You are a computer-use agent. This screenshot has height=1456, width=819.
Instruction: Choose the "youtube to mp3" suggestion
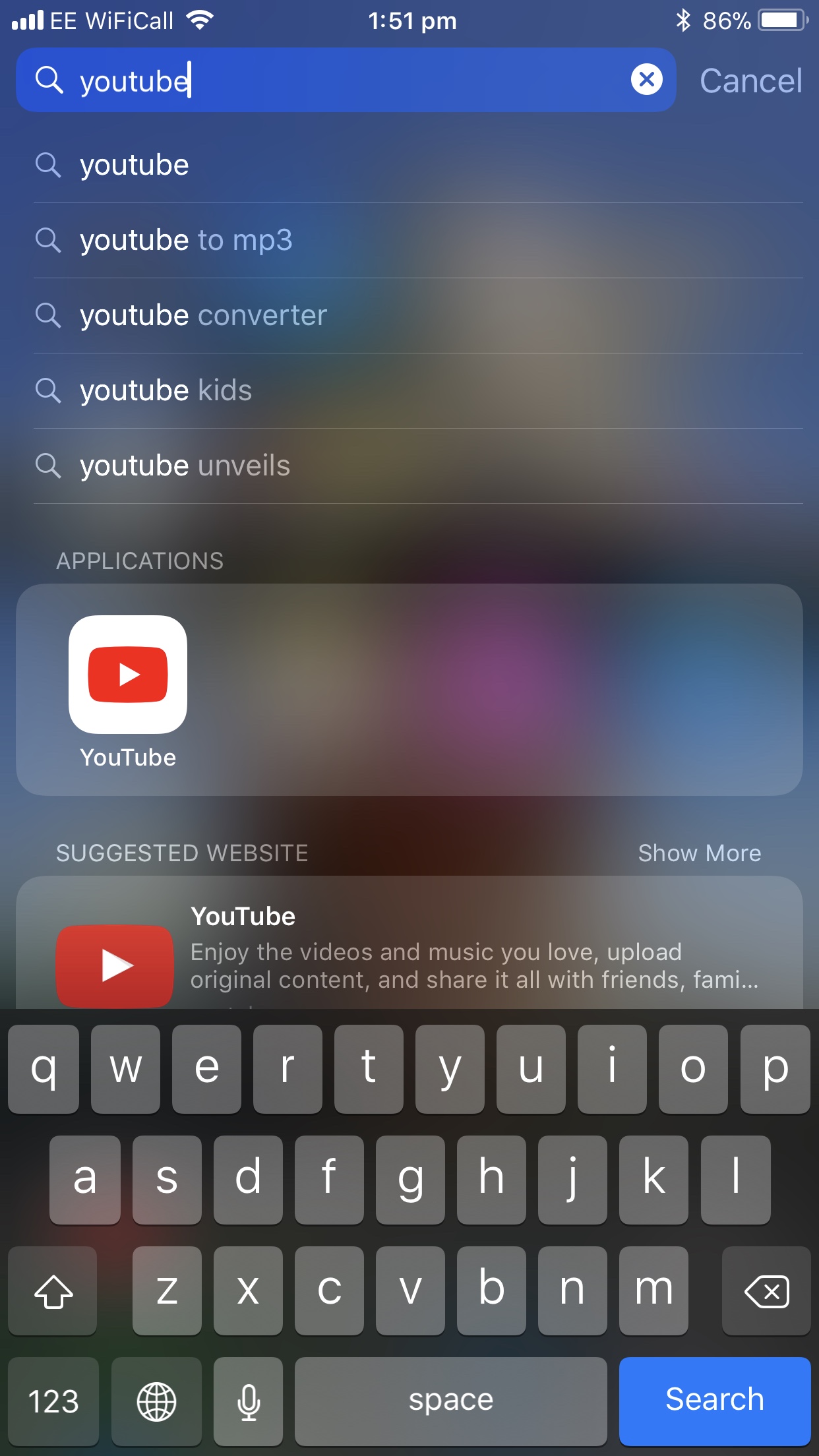418,240
